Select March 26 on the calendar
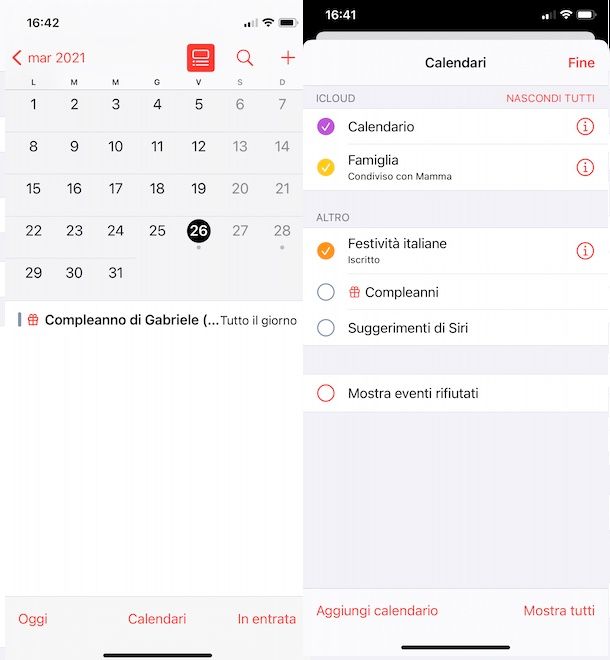Viewport: 610px width, 660px height. pyautogui.click(x=199, y=231)
